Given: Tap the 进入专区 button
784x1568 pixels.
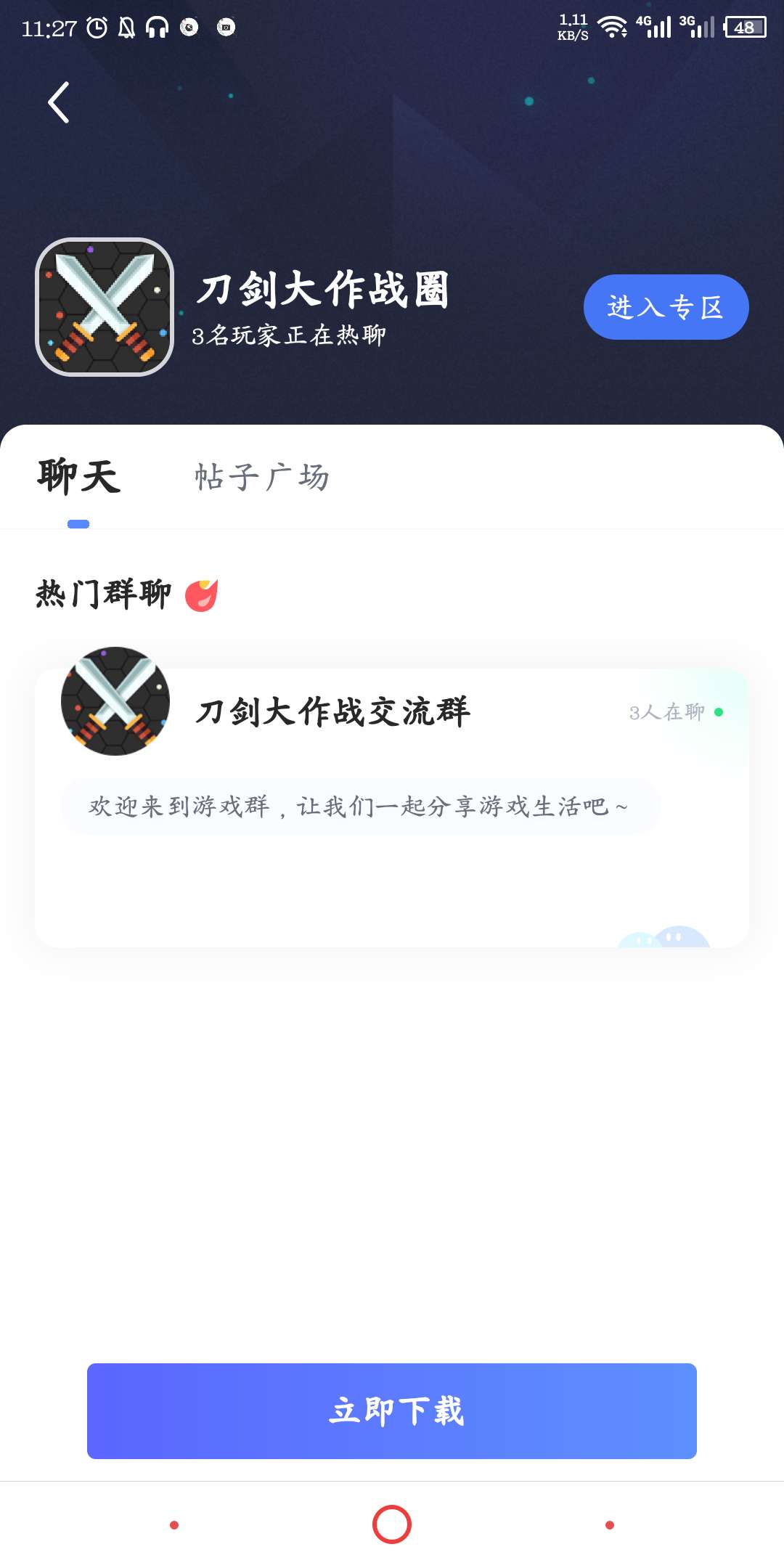Looking at the screenshot, I should (666, 307).
